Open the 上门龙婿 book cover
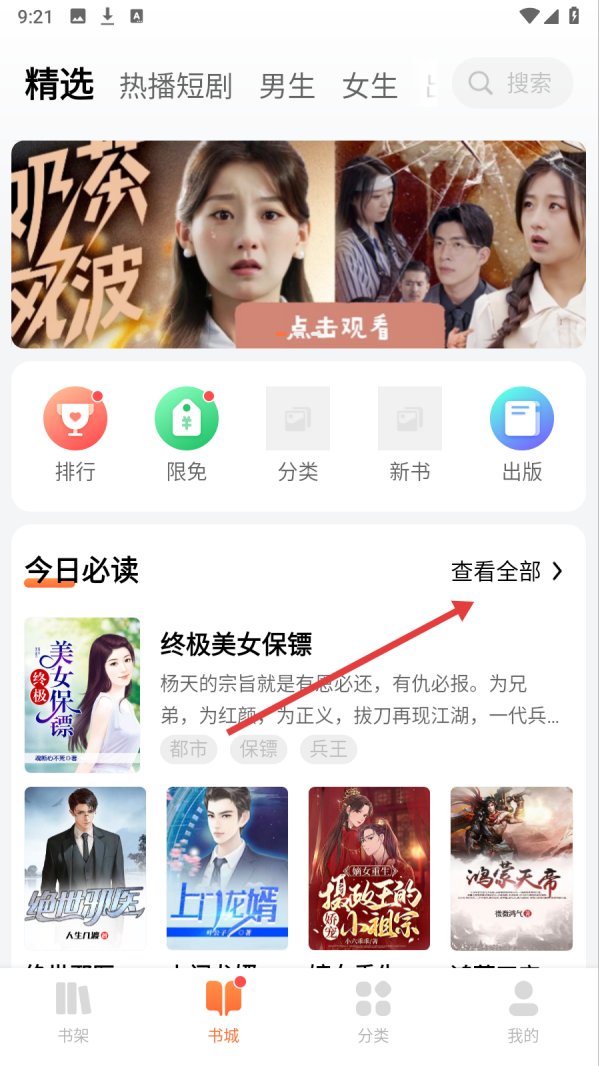The height and width of the screenshot is (1066, 600). point(227,866)
